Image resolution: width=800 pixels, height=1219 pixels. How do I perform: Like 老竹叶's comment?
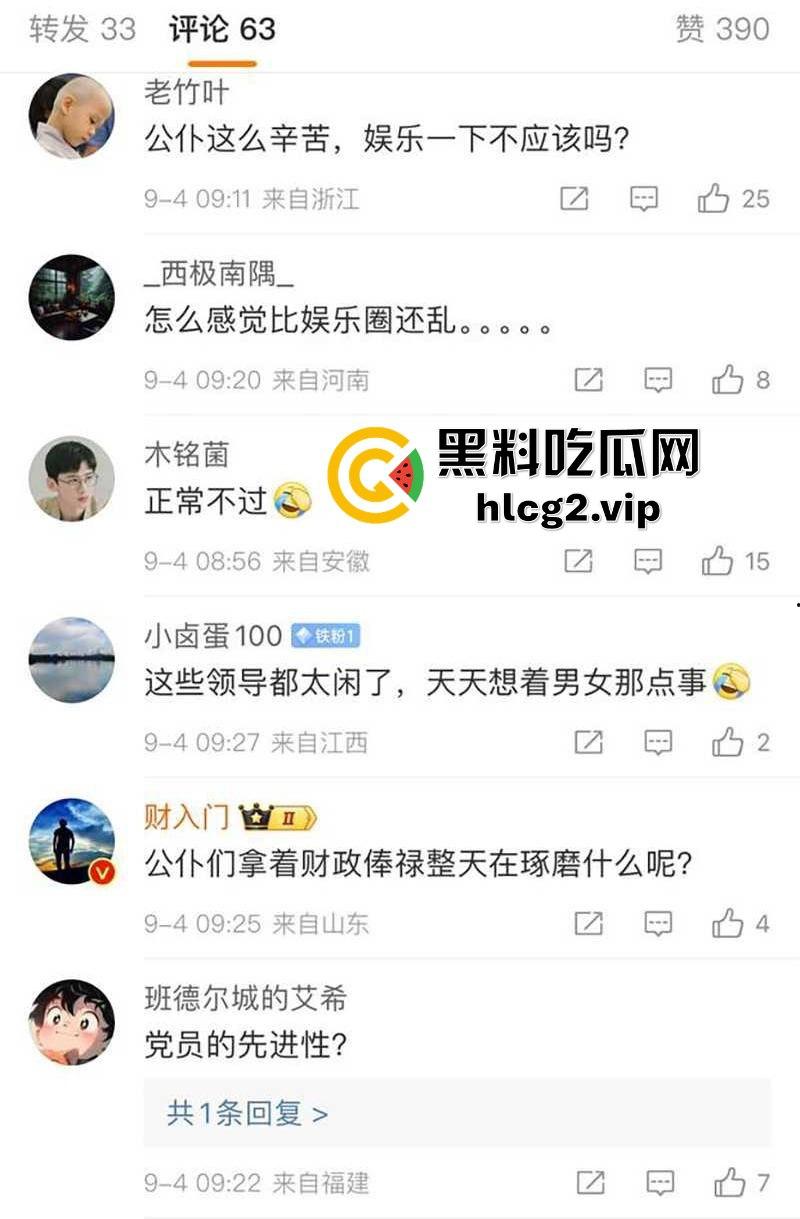pos(714,199)
